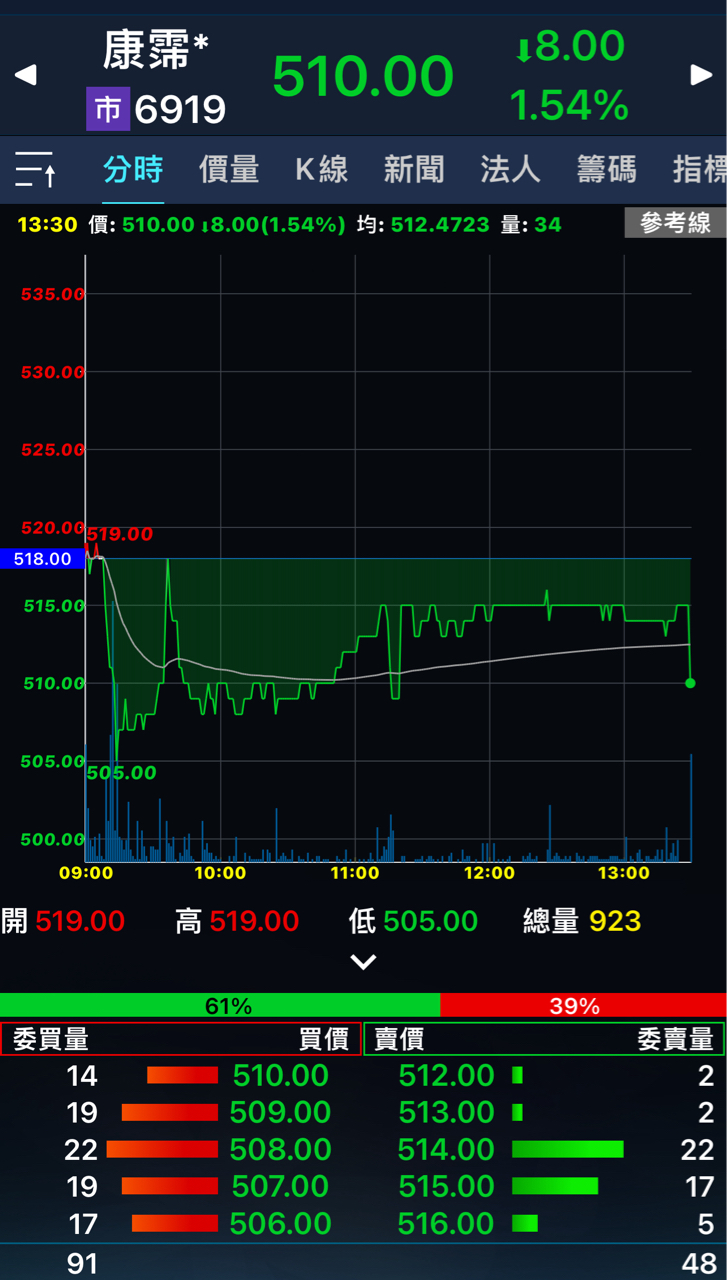The image size is (727, 1280).
Task: Go to the previous stock with left arrow
Action: click(25, 75)
